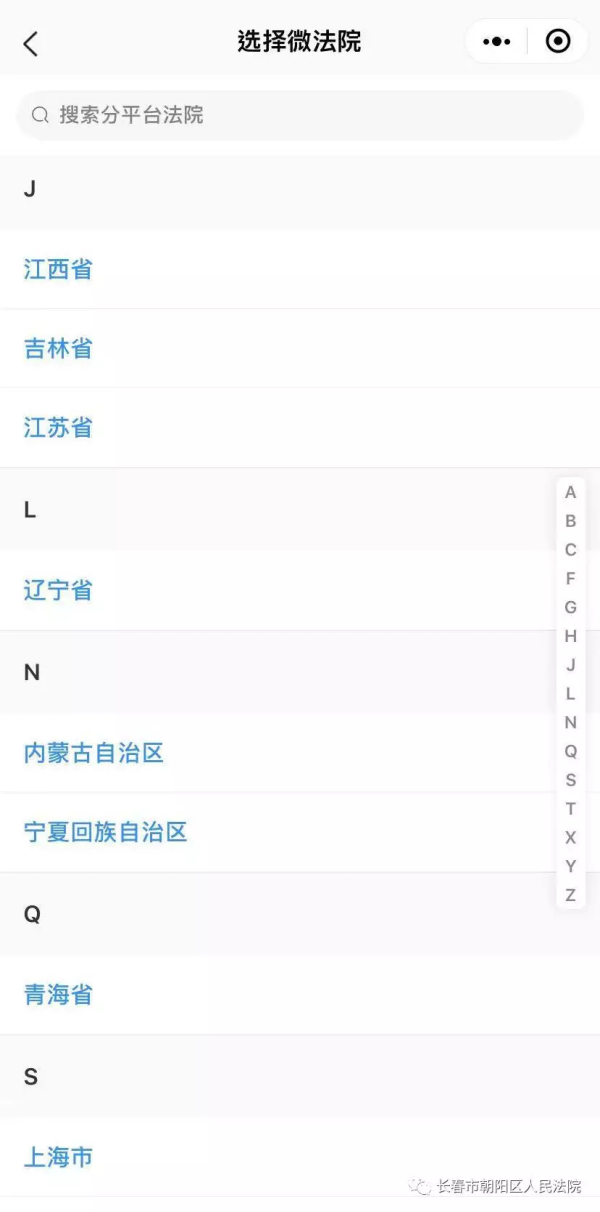
Task: Choose 江苏省 from the list
Action: (x=58, y=428)
